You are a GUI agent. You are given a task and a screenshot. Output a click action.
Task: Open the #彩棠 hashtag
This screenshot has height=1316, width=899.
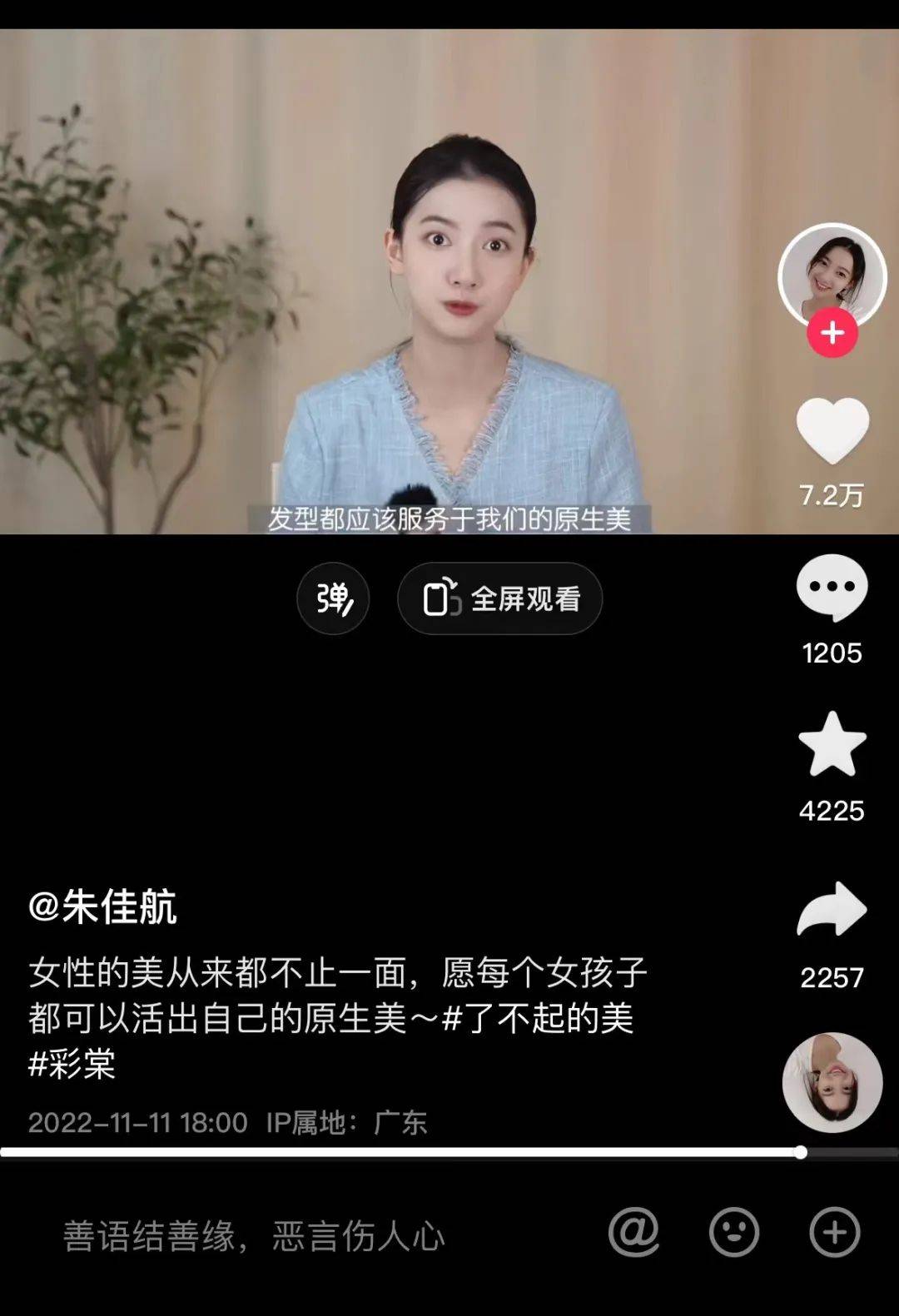coord(72,1064)
